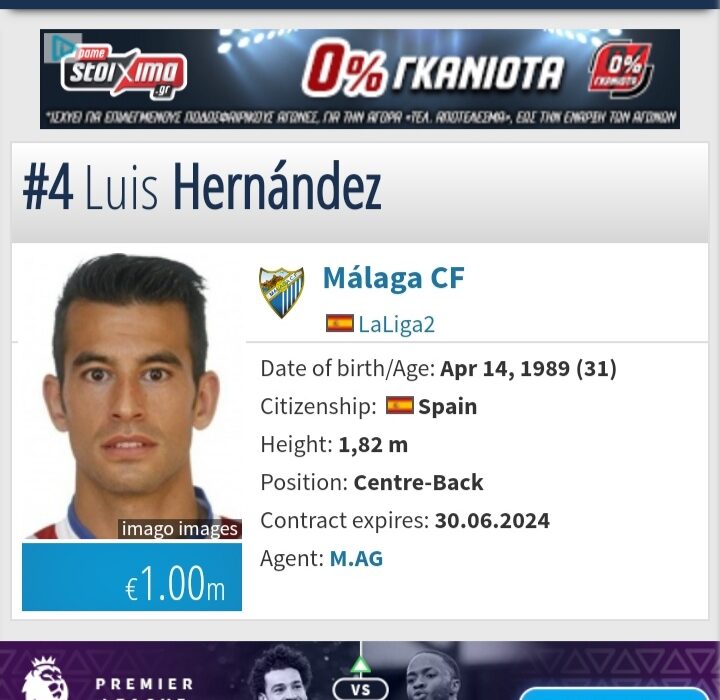
Task: Open the Málaga CF club page
Action: [393, 278]
